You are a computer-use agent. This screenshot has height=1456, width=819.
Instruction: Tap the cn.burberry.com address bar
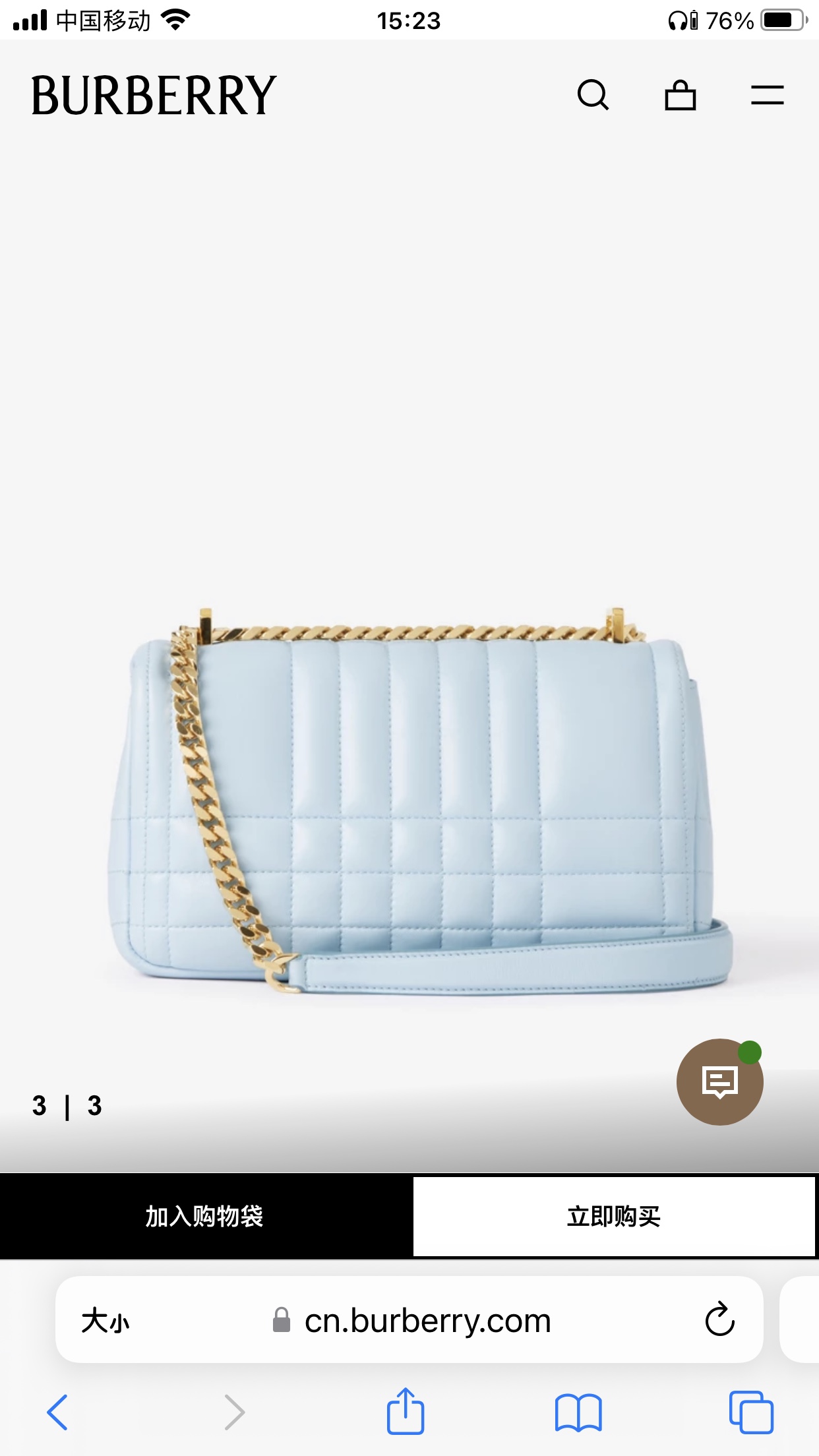[x=410, y=1320]
